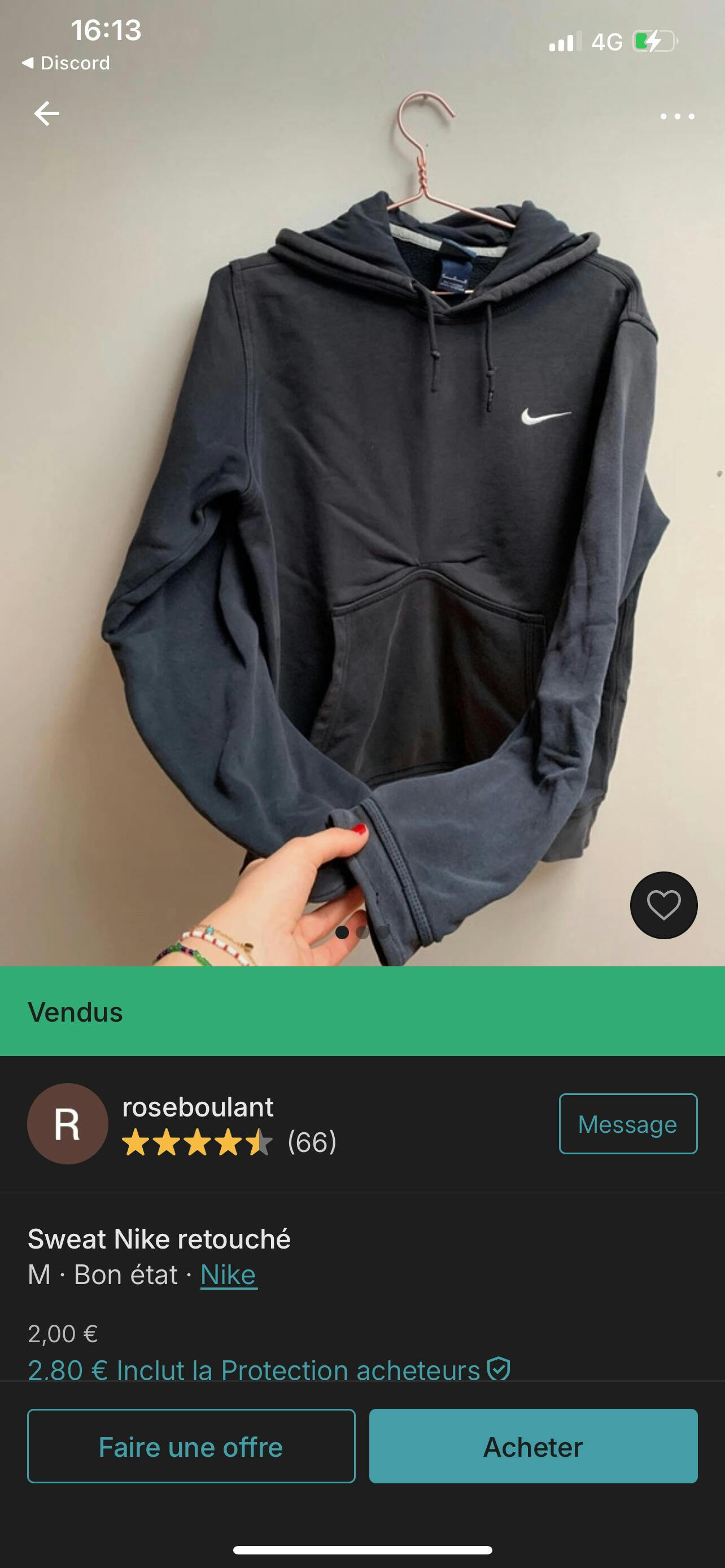Send a message to the seller
The width and height of the screenshot is (725, 1568).
pos(628,1124)
